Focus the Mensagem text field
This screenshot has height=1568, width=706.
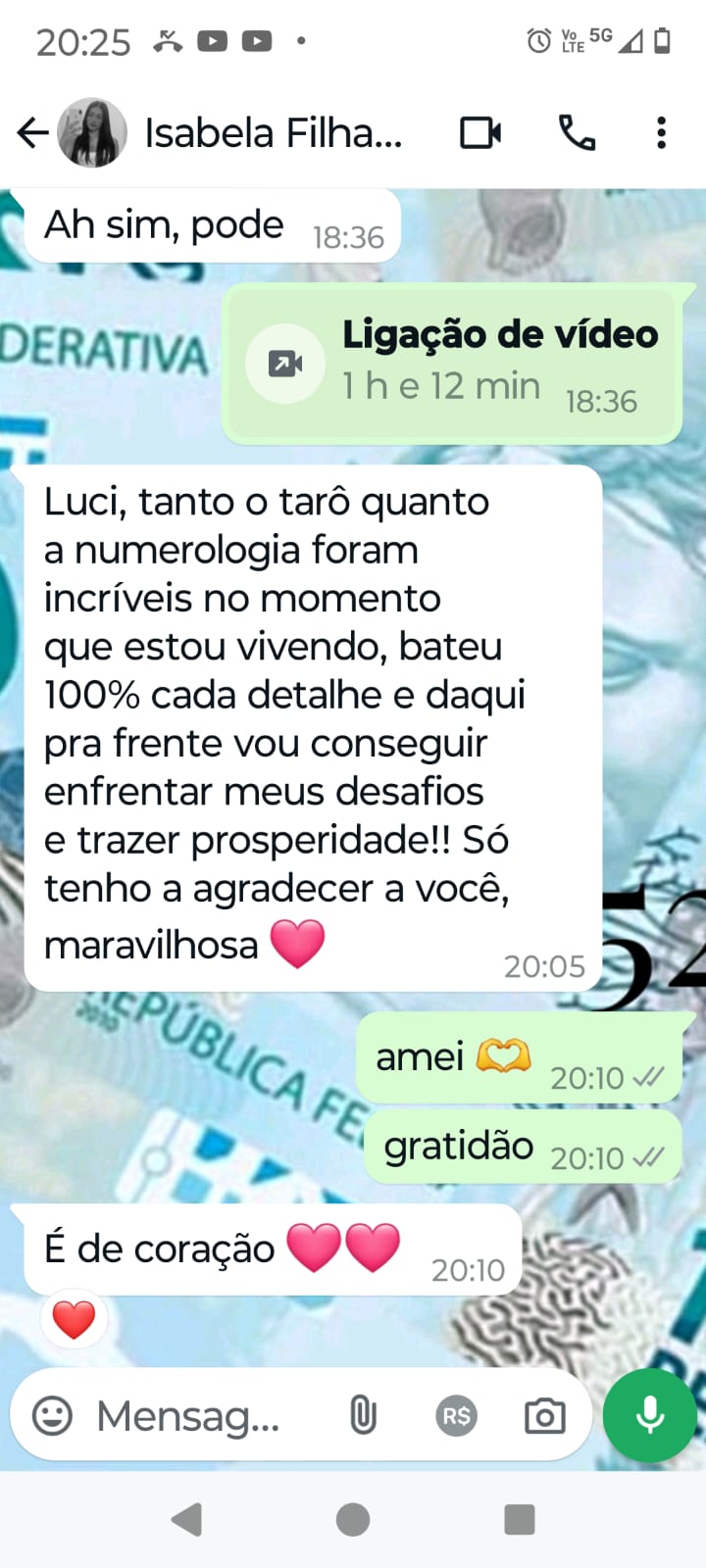pyautogui.click(x=188, y=1416)
